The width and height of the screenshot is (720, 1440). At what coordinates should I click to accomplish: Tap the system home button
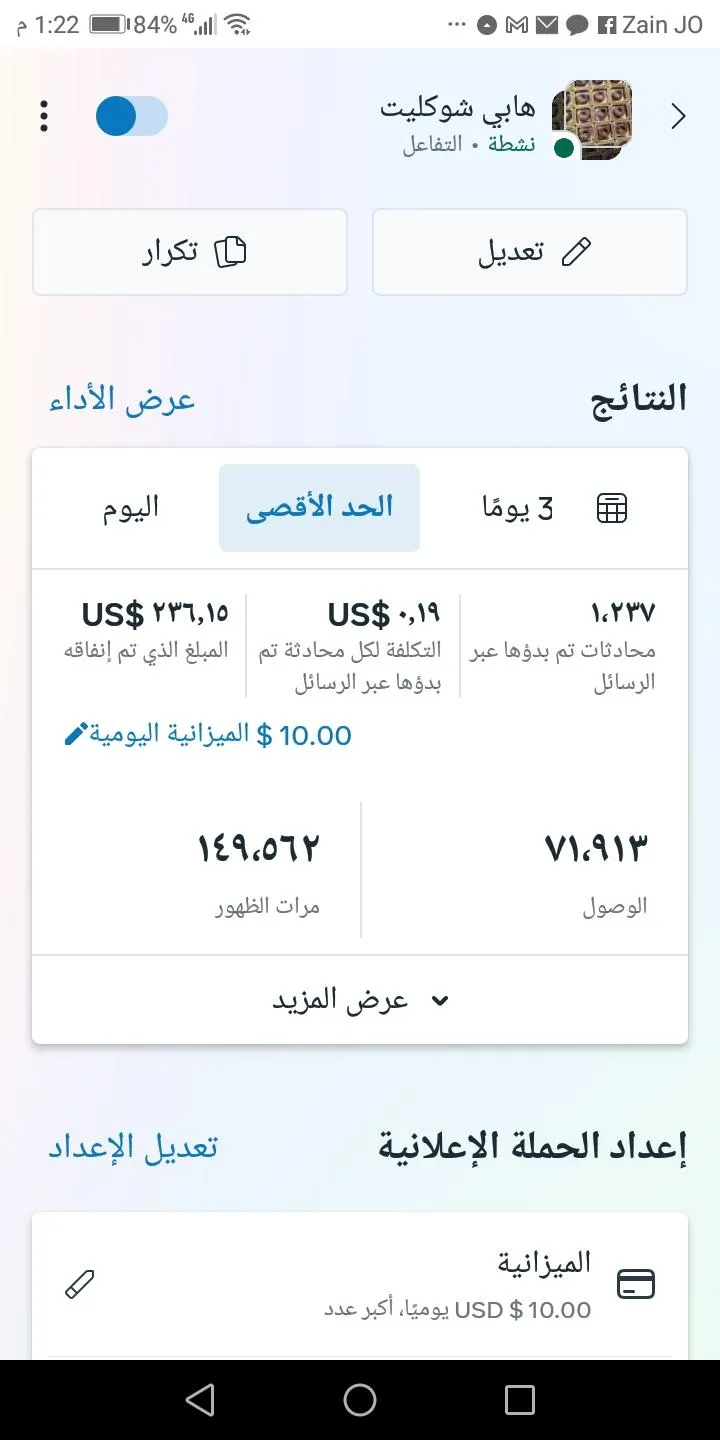[360, 1400]
